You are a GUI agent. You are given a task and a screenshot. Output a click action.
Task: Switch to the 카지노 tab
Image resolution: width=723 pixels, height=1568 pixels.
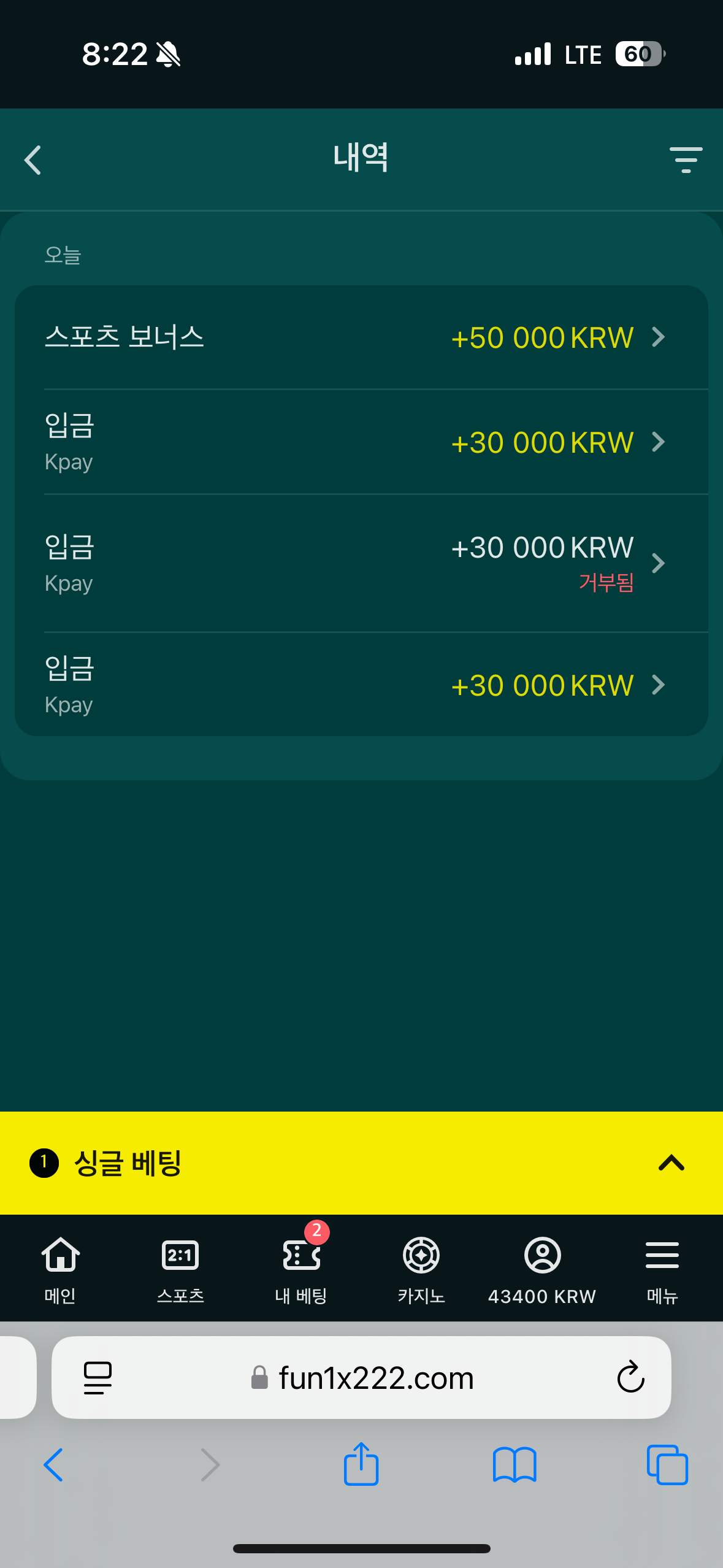coord(421,1267)
